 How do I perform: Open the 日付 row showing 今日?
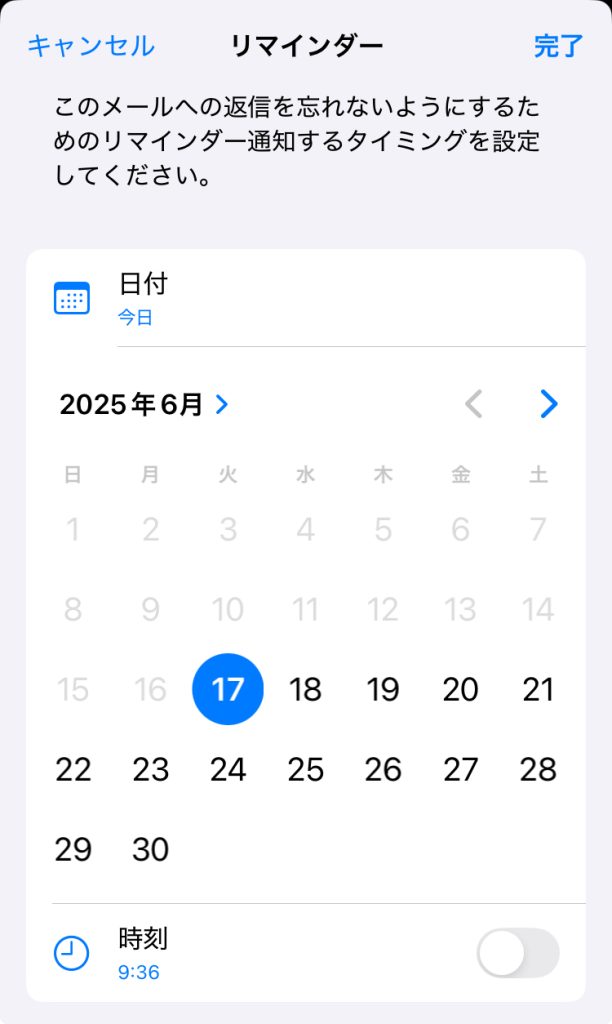pyautogui.click(x=306, y=298)
